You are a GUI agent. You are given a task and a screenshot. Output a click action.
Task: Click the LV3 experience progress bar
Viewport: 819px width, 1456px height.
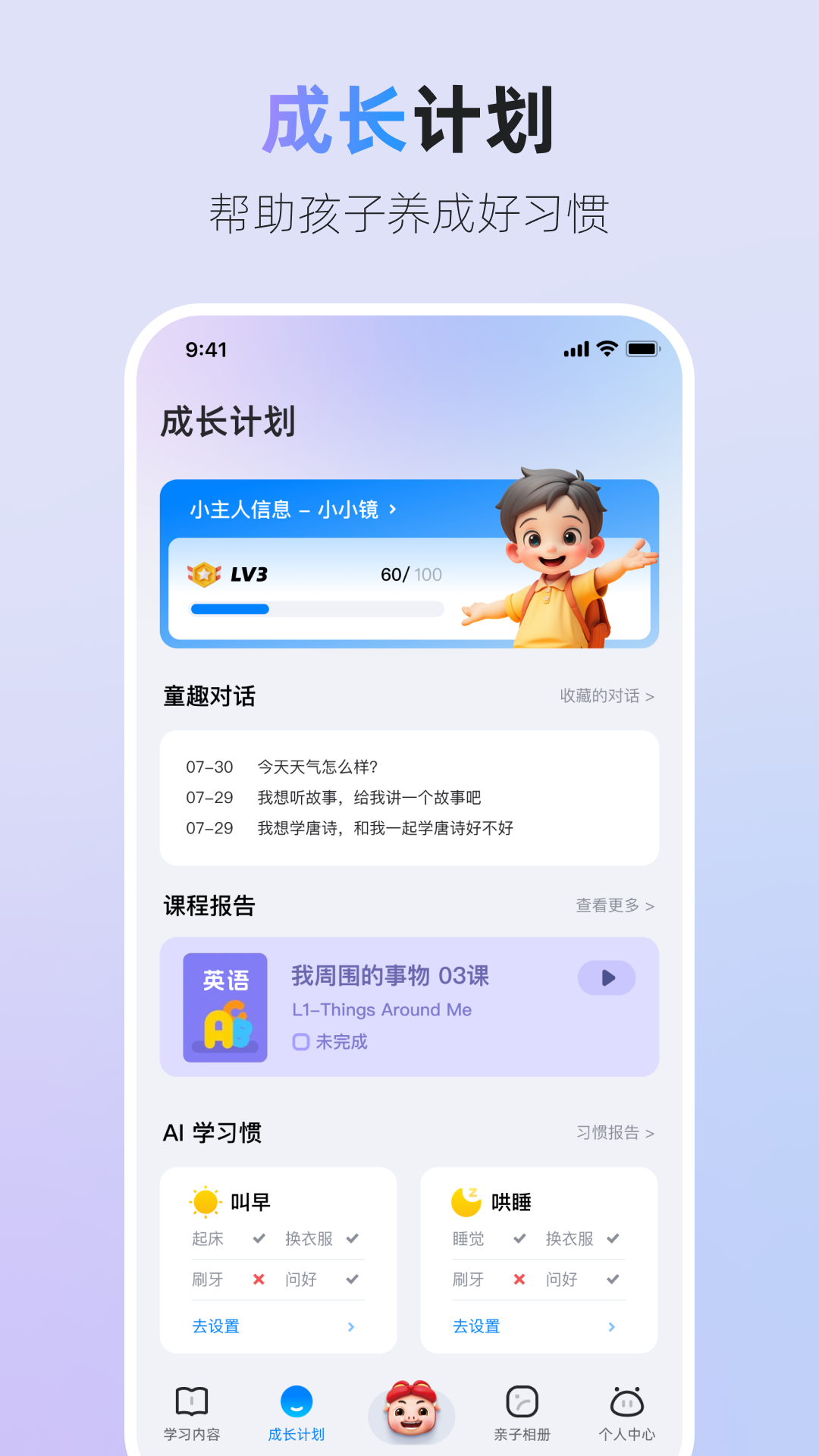(318, 609)
